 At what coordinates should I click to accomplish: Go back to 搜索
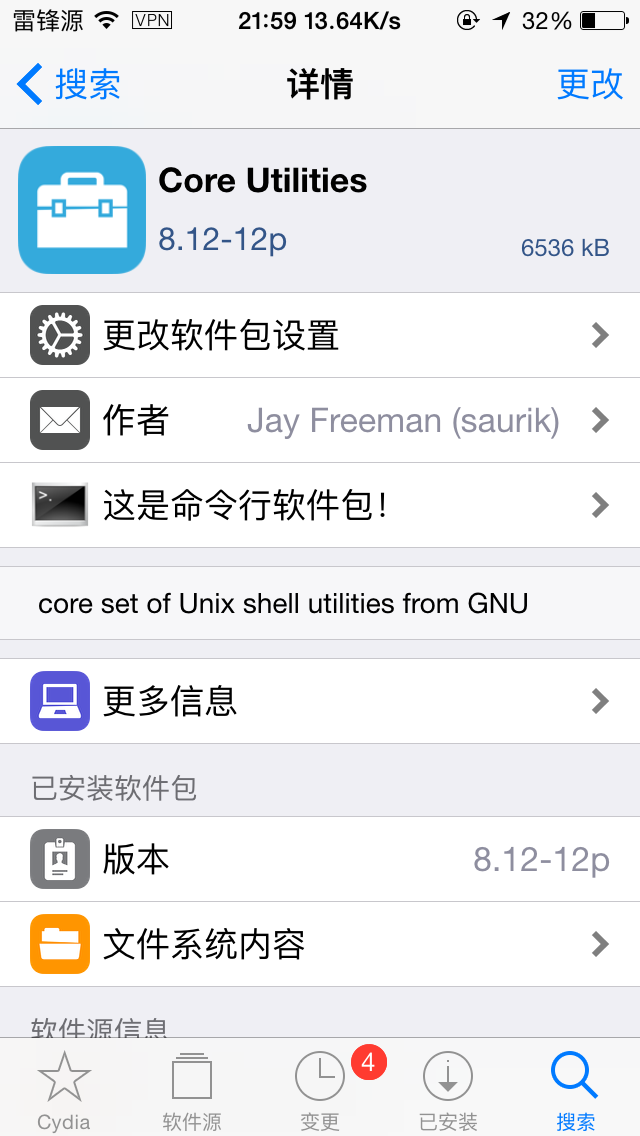click(x=69, y=84)
